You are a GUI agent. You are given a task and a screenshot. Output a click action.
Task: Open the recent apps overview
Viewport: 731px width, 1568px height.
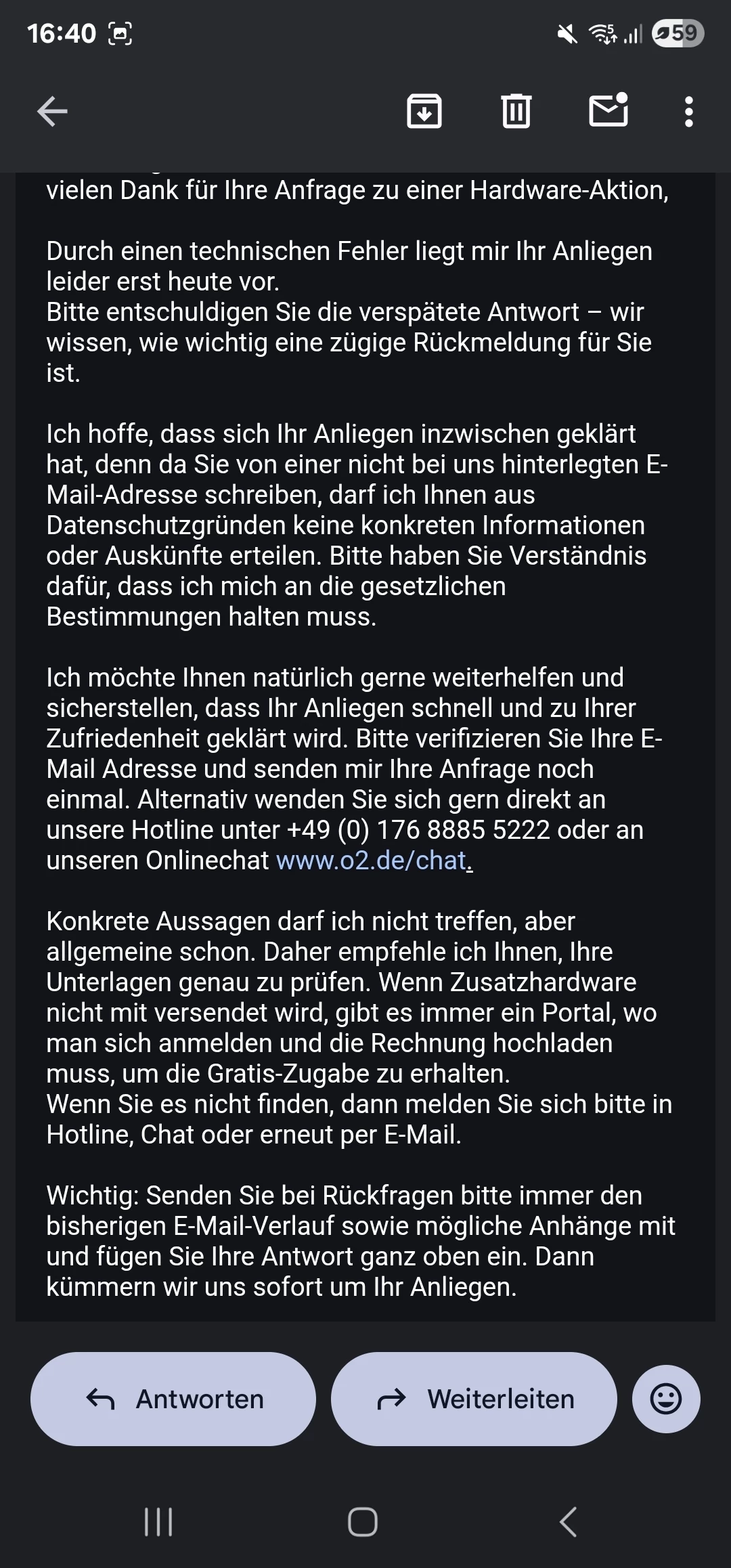[158, 1522]
